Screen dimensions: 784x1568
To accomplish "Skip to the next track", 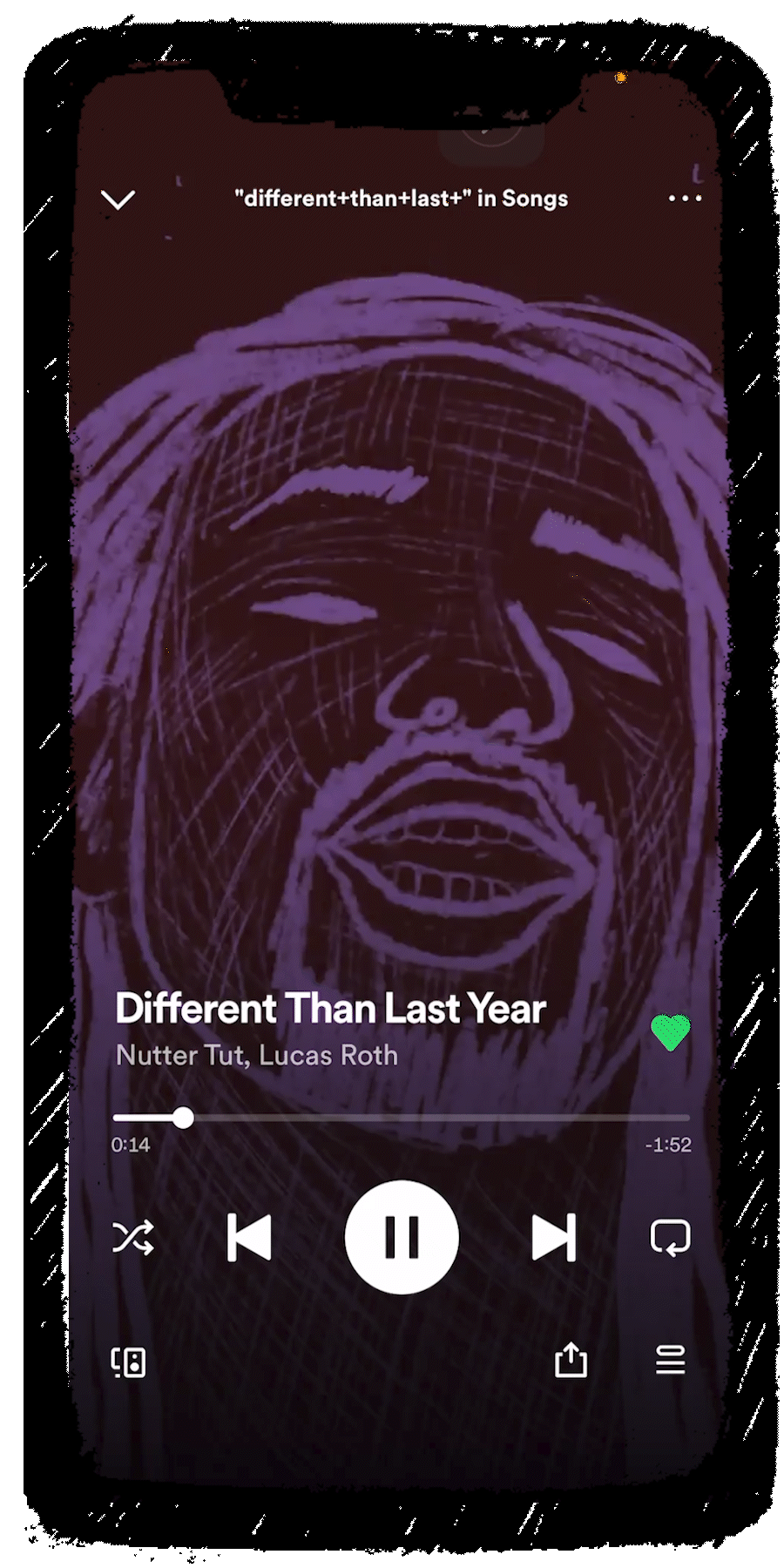I will pos(554,1237).
